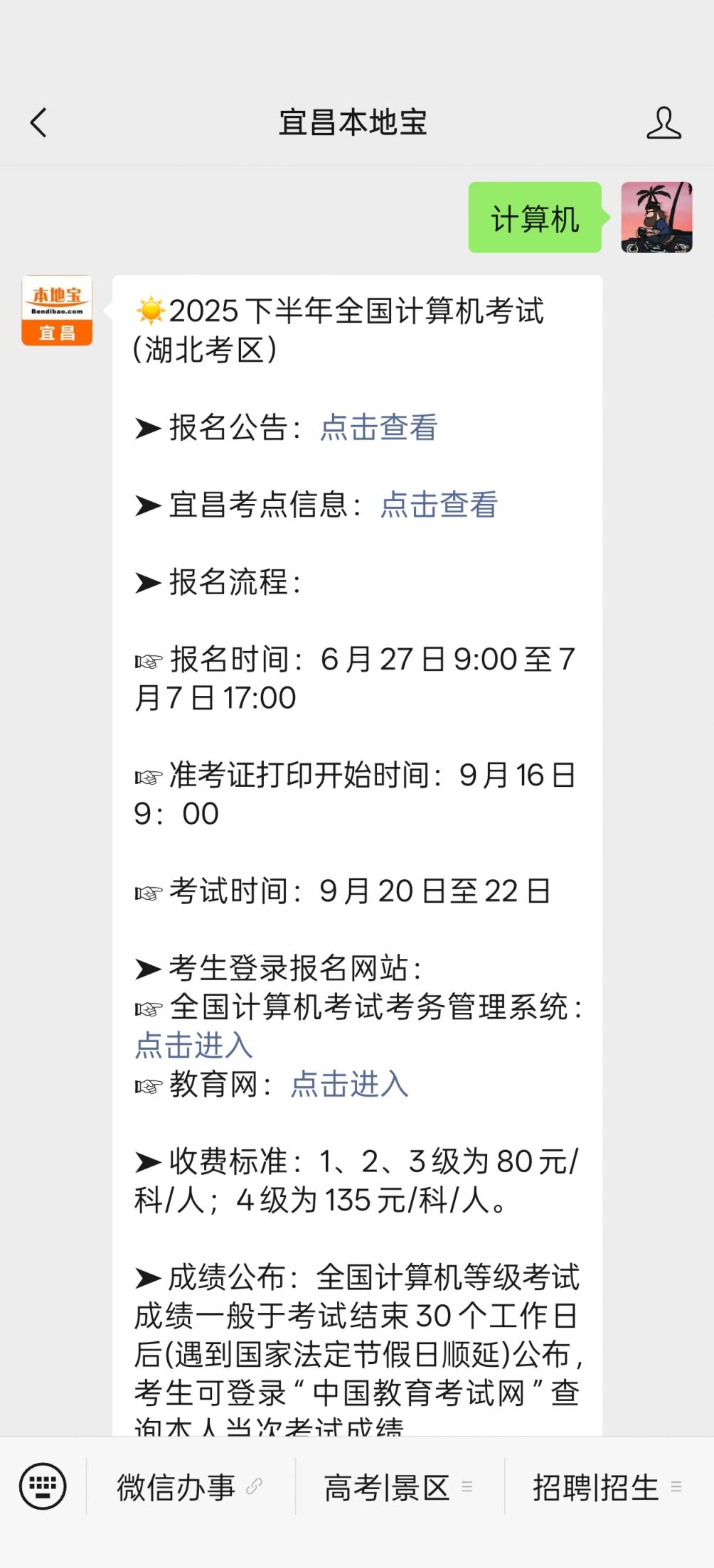Open 点击查看 next to 报名公告
The image size is (714, 1568).
coord(378,426)
